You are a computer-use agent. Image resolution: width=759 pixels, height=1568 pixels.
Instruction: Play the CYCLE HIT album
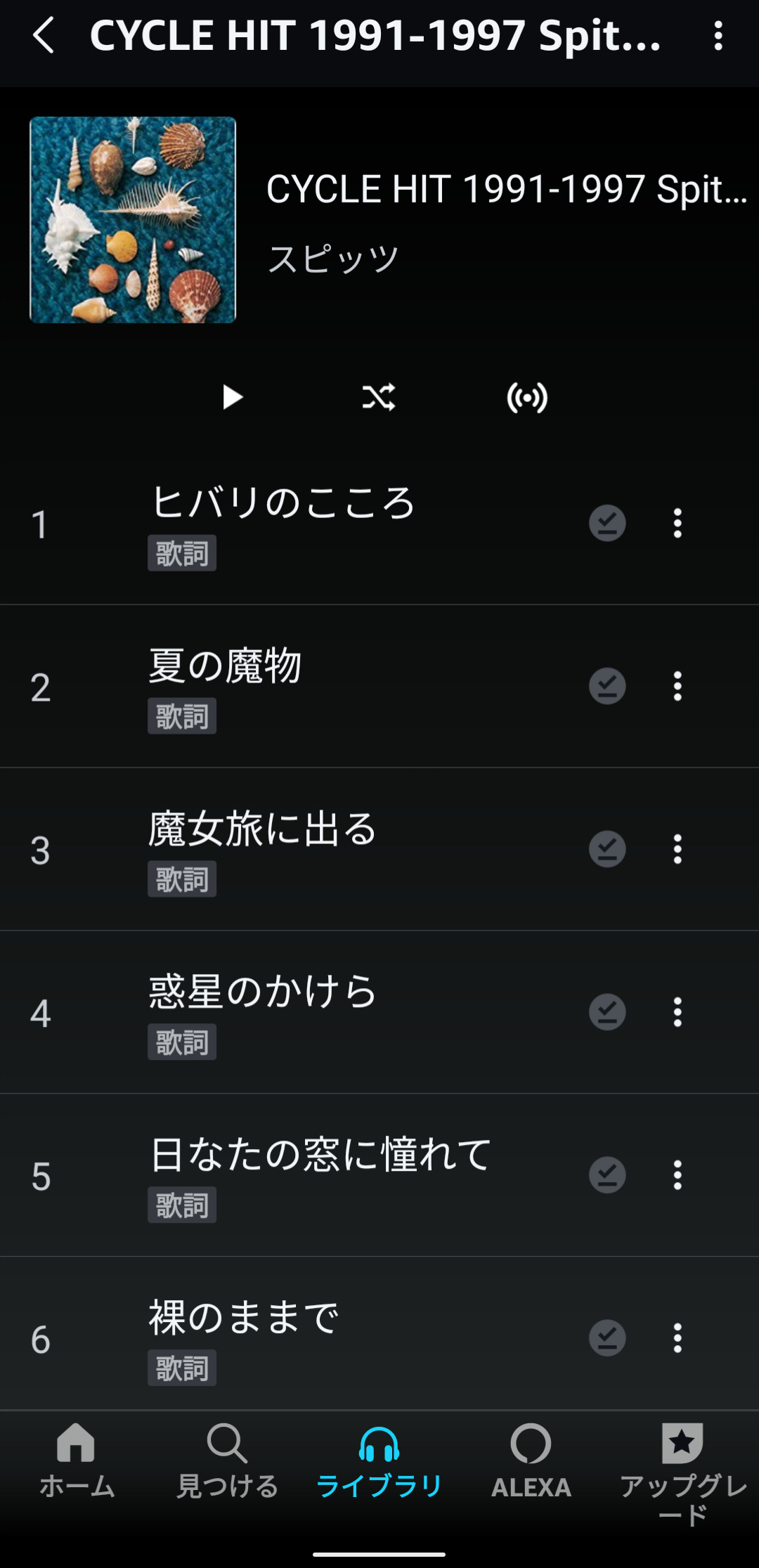pyautogui.click(x=232, y=397)
